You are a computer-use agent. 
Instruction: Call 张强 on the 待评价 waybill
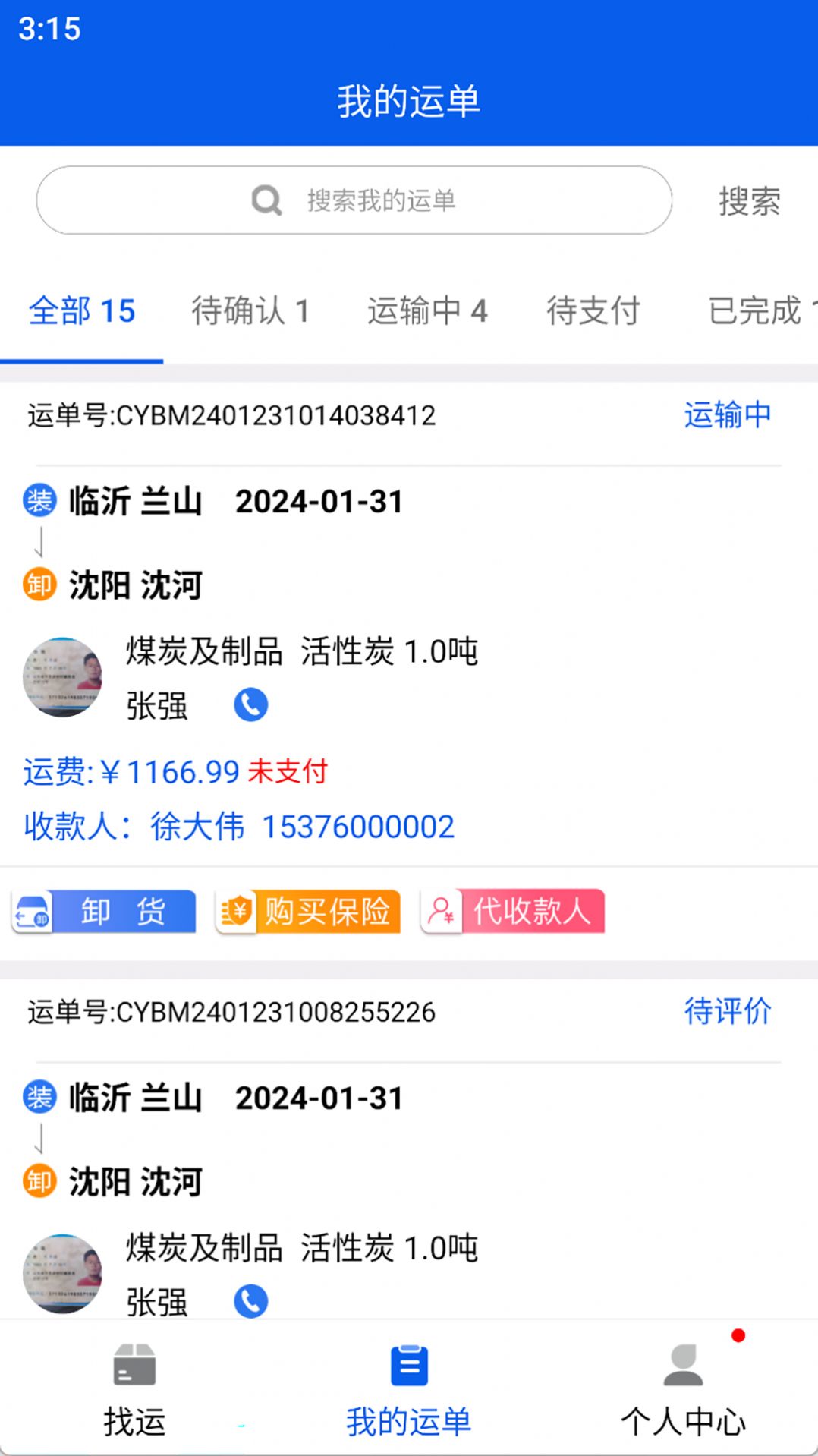pyautogui.click(x=250, y=1301)
